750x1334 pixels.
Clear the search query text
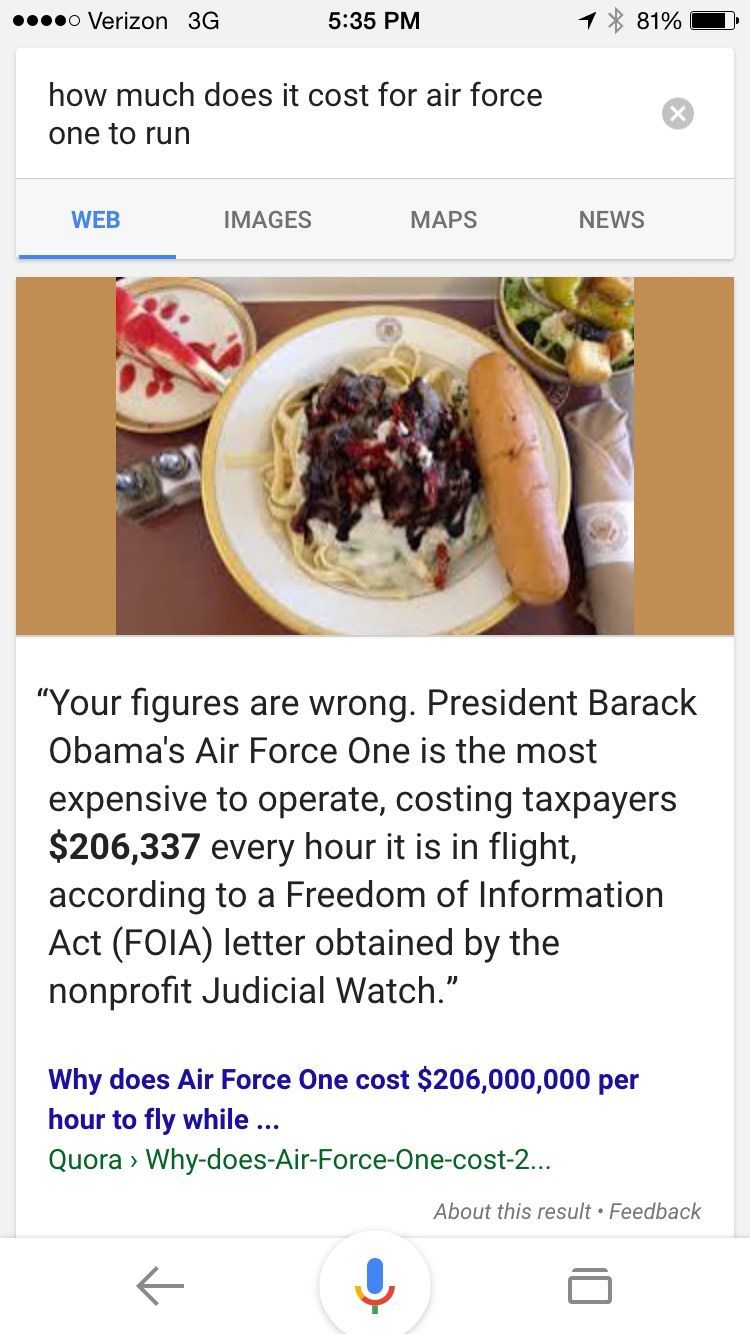pos(677,114)
